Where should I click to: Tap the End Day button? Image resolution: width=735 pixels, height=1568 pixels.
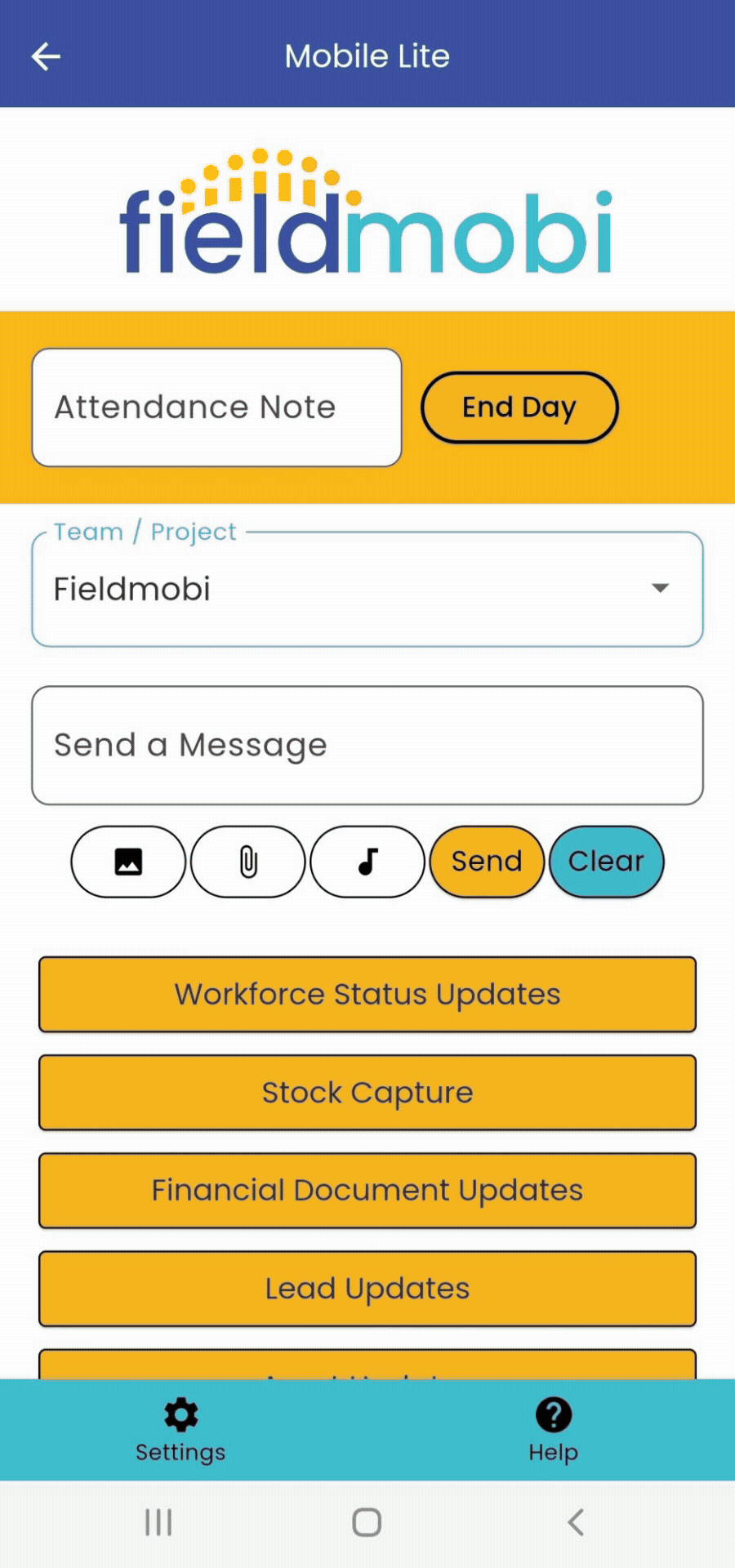point(519,408)
